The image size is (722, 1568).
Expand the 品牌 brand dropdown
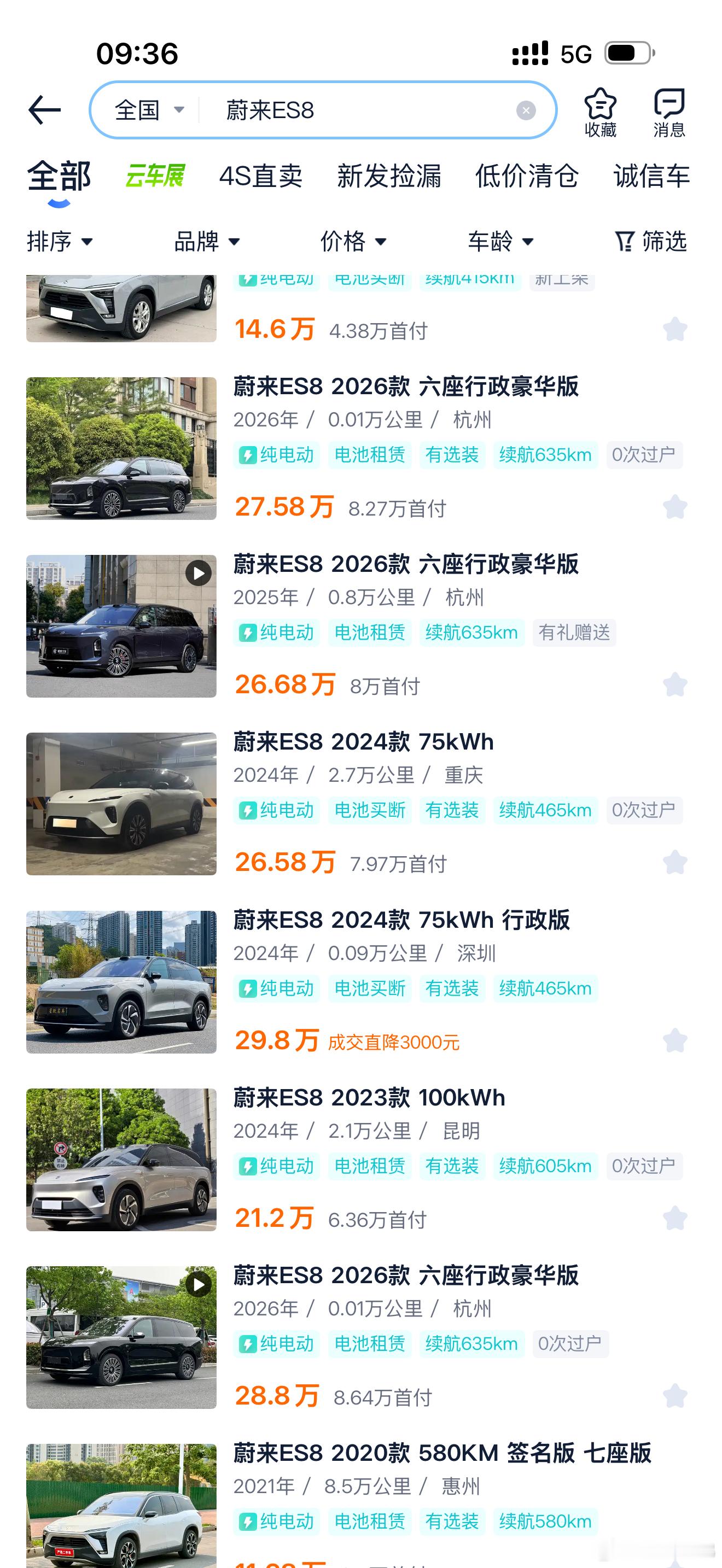click(x=207, y=242)
